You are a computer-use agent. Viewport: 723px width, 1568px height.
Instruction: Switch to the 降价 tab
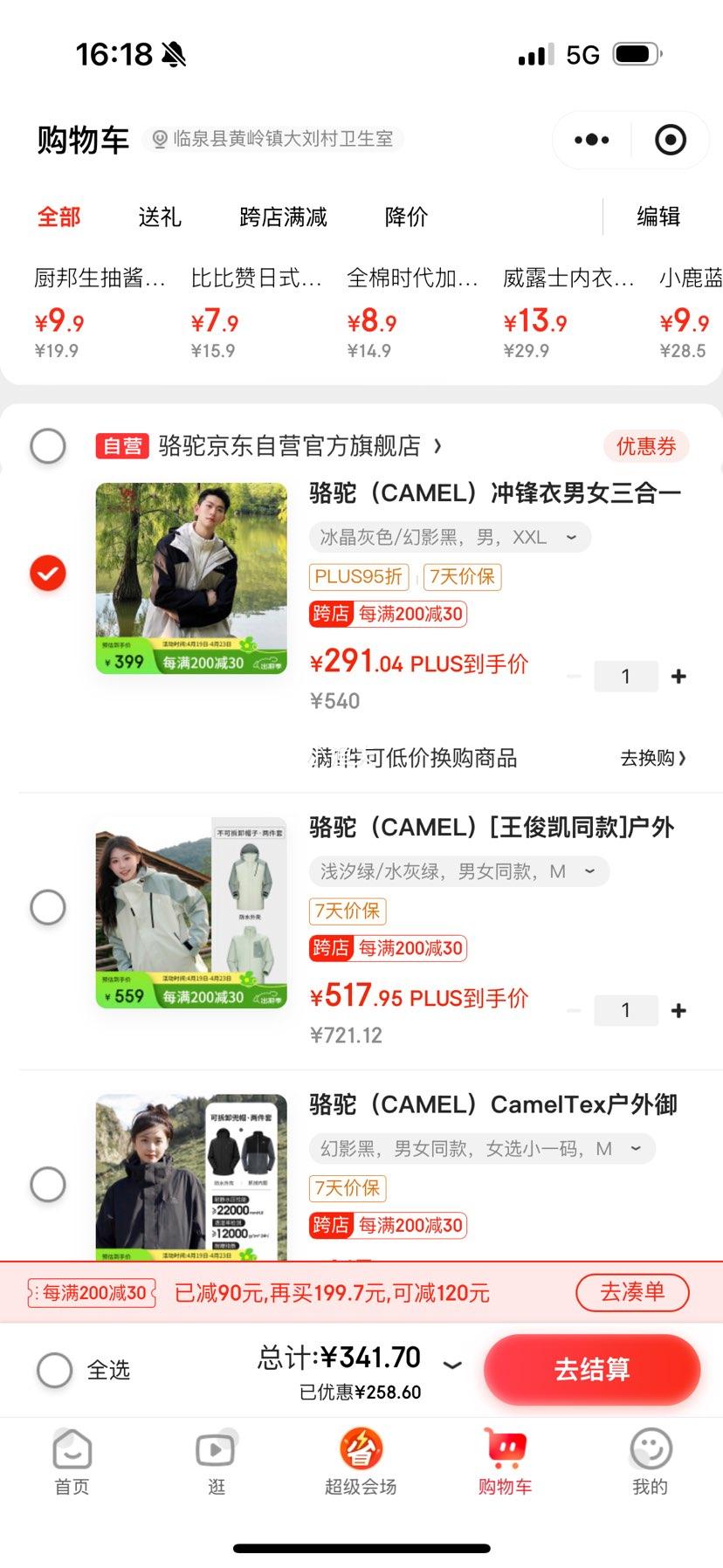pos(403,217)
